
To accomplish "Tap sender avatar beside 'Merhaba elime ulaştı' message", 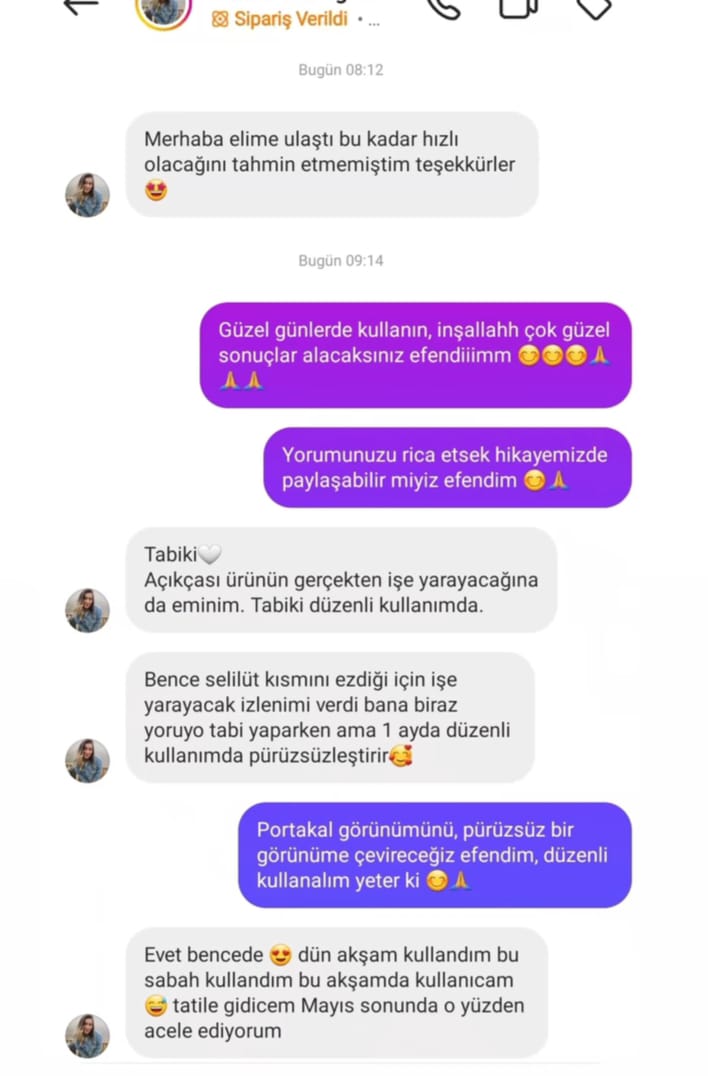I will pos(87,195).
